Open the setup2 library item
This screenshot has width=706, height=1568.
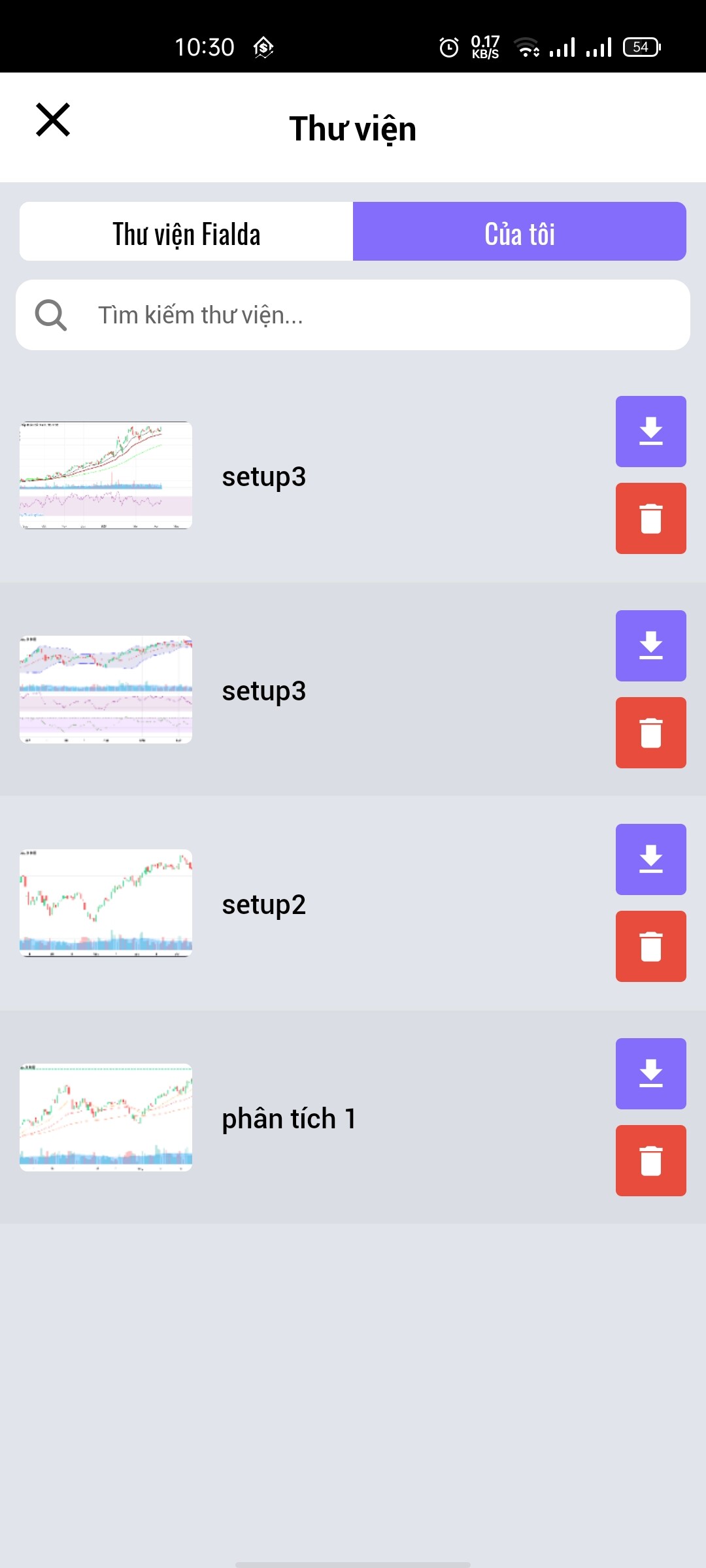(x=263, y=904)
